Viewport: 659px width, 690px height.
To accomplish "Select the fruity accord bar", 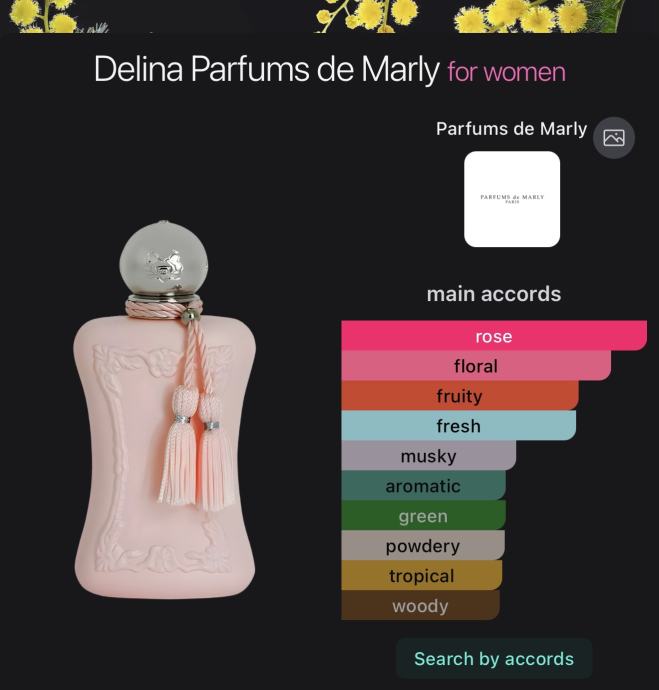I will (x=459, y=396).
